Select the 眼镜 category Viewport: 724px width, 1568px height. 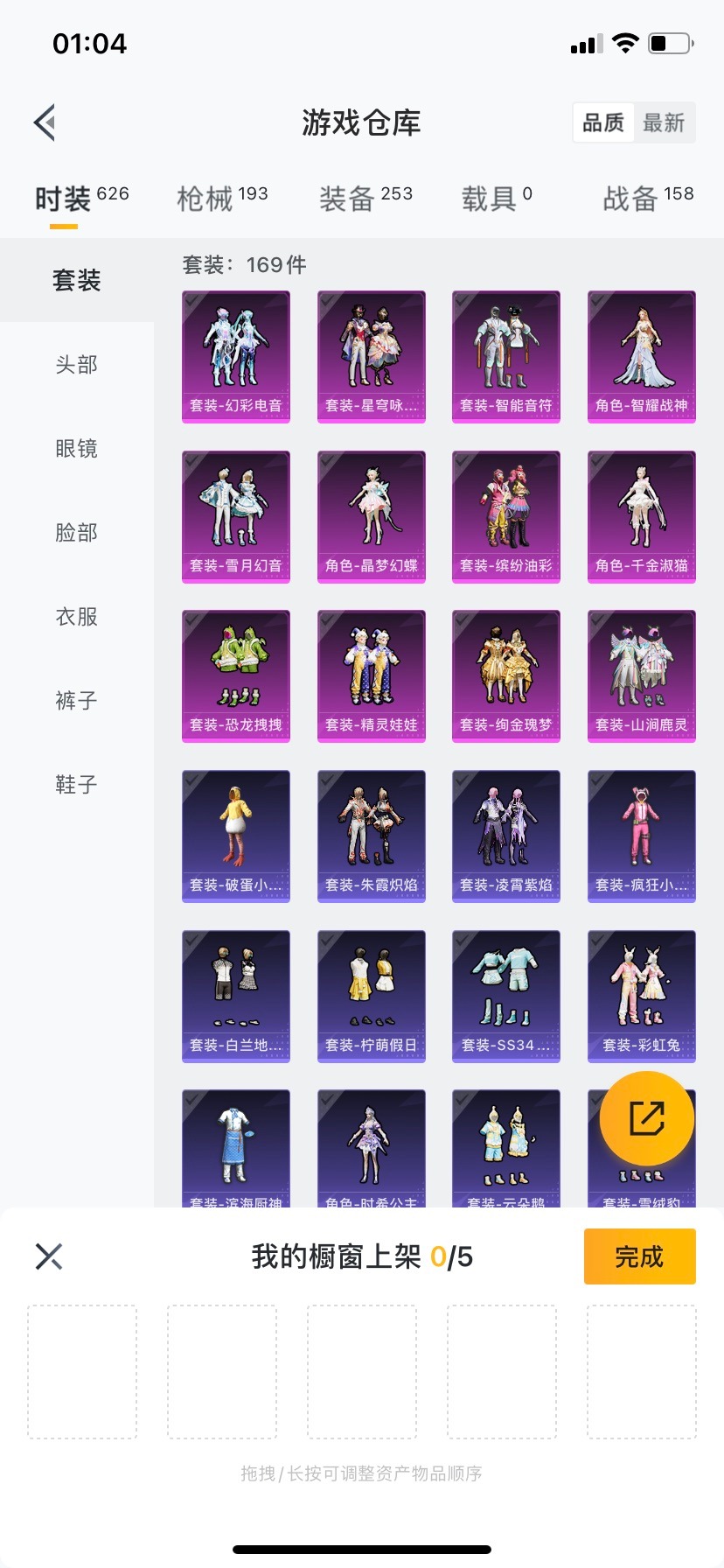click(77, 449)
